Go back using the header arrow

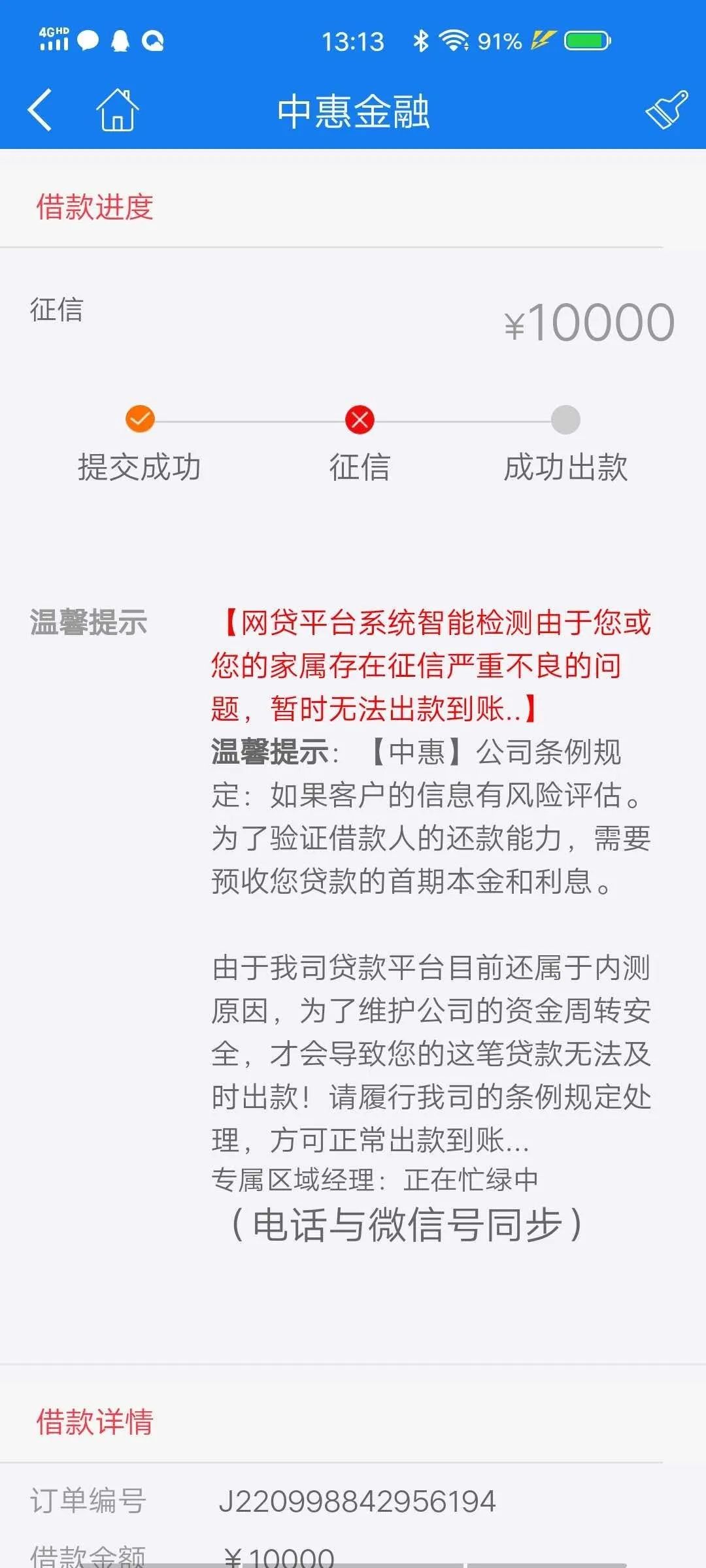[x=40, y=110]
